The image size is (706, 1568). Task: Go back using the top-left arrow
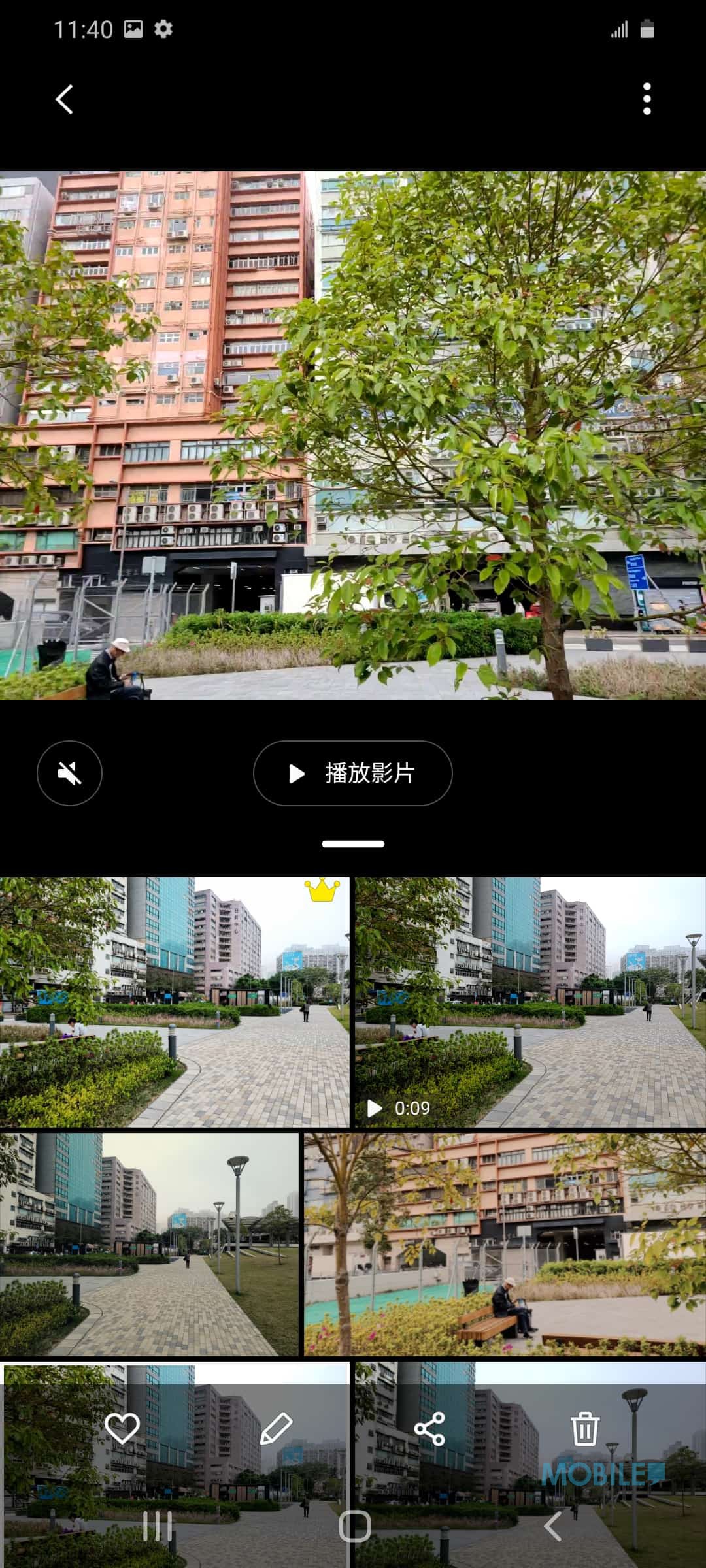point(64,99)
